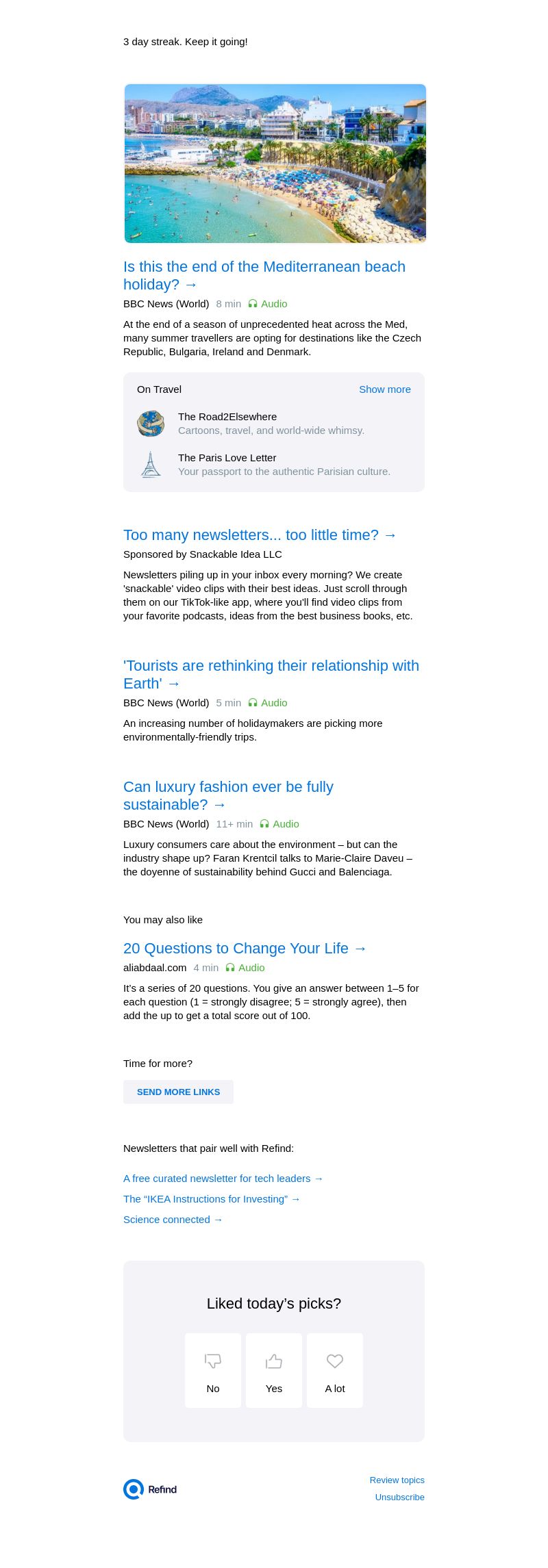Screen dimensions: 548x1568
Task: Open the luxury fashion sustainability article
Action: pos(228,795)
